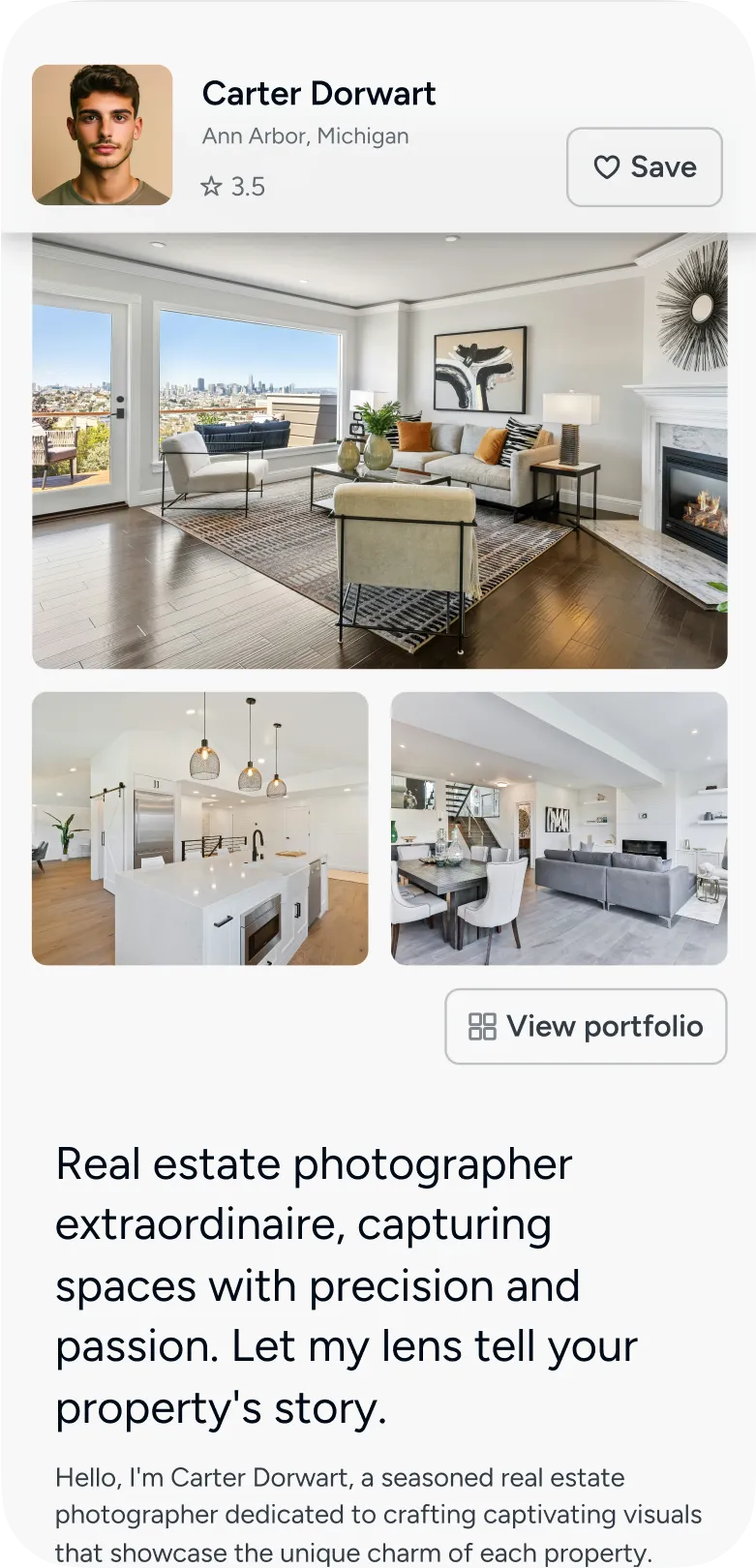Save Carter Dorwart's profile
This screenshot has width=756, height=1568.
pos(644,167)
